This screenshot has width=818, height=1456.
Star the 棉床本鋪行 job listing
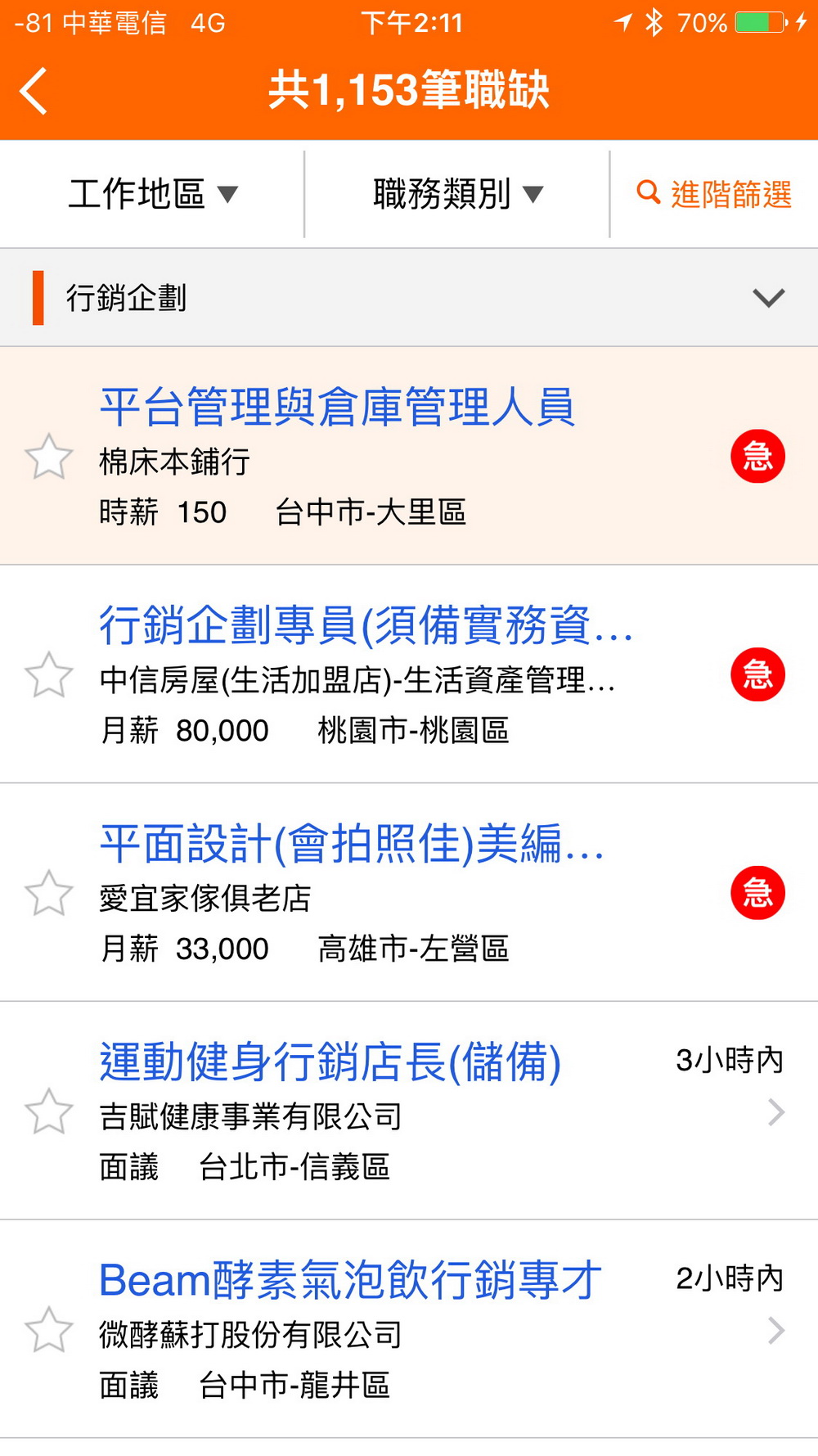pos(49,456)
